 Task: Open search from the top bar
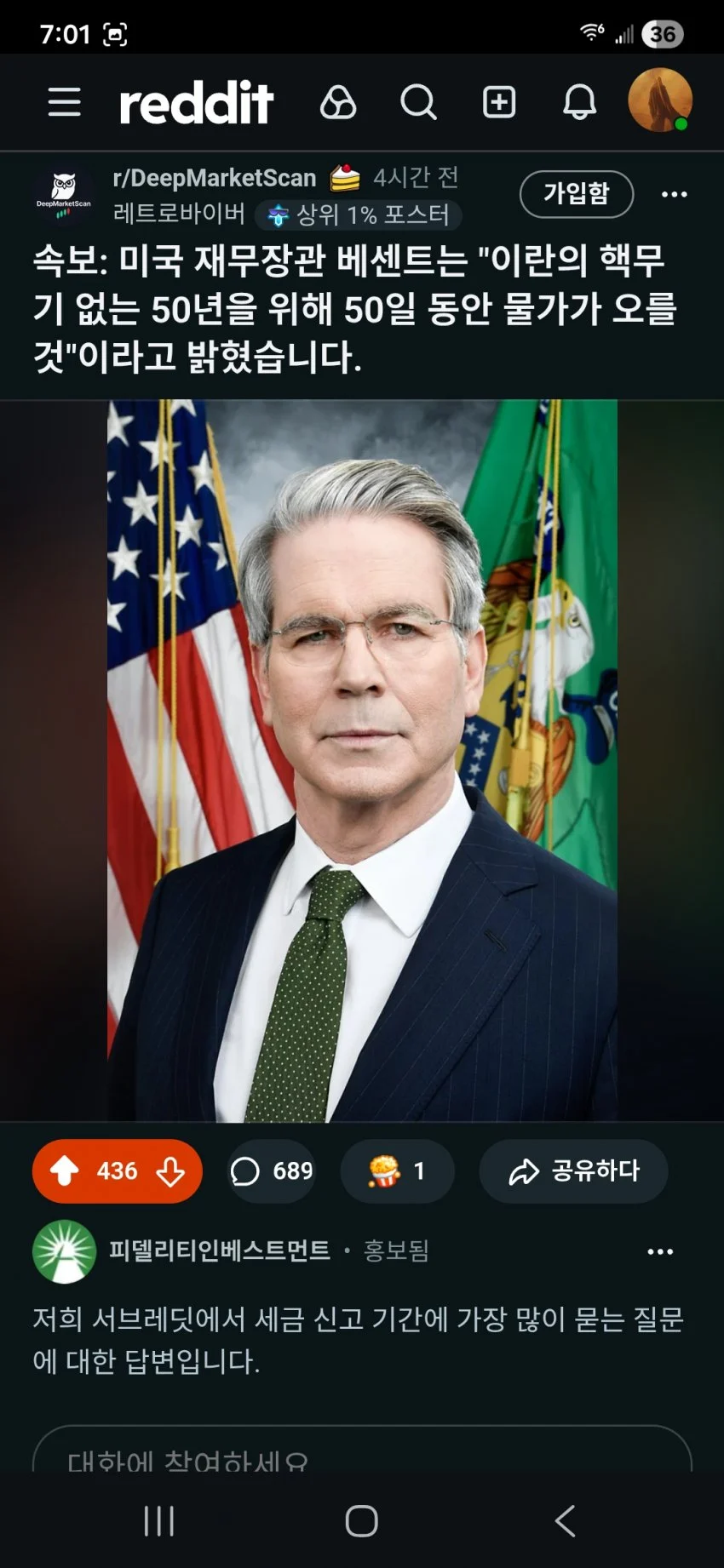pos(418,103)
